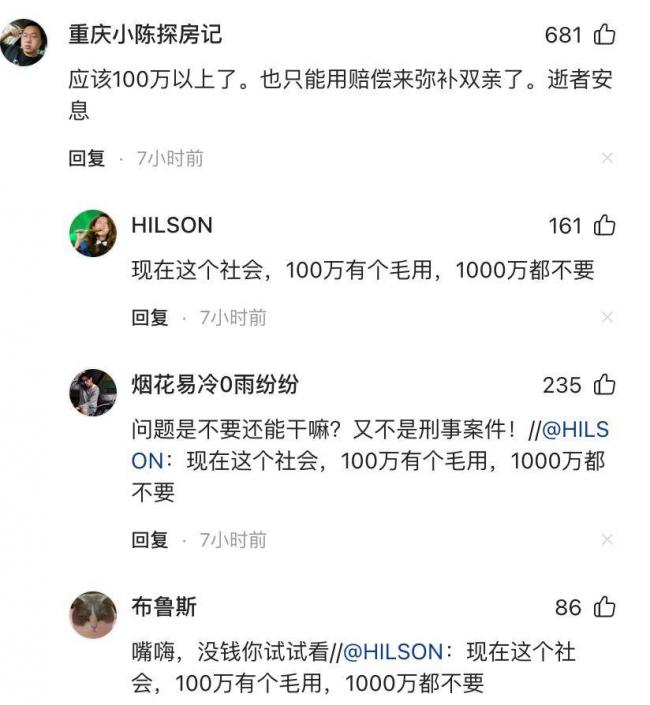650x705 pixels.
Task: Like 布鲁斯's comment
Action: [604, 607]
